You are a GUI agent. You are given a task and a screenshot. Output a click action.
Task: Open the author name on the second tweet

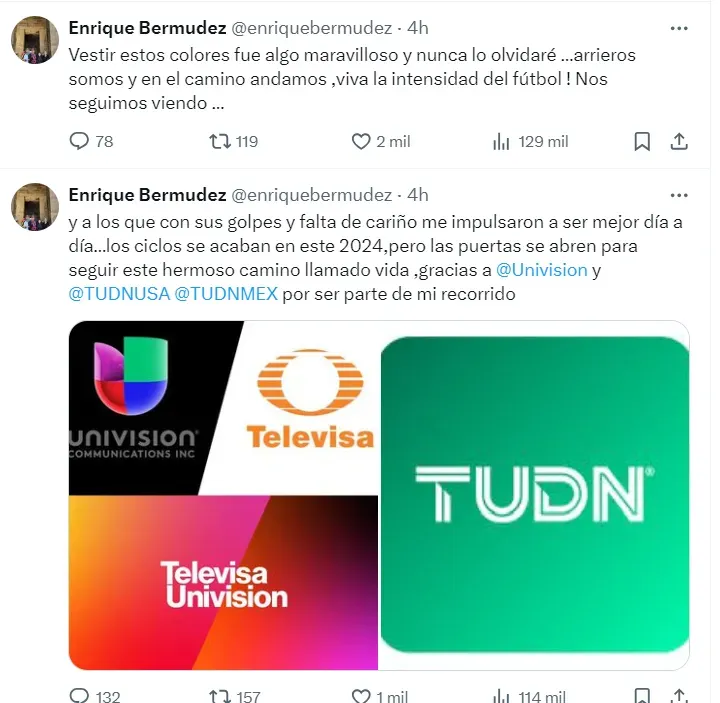click(x=147, y=194)
